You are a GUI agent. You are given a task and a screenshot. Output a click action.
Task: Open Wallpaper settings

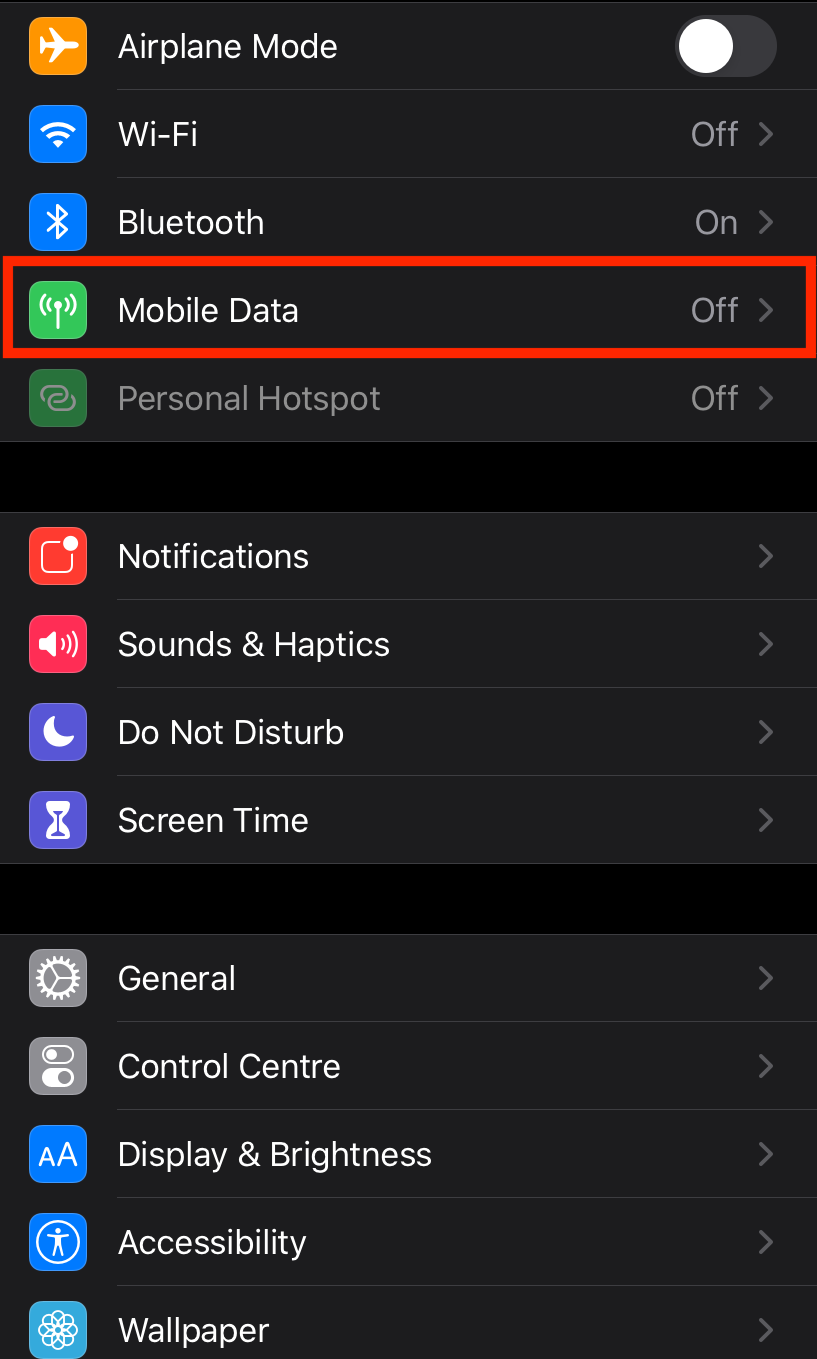(x=408, y=1323)
